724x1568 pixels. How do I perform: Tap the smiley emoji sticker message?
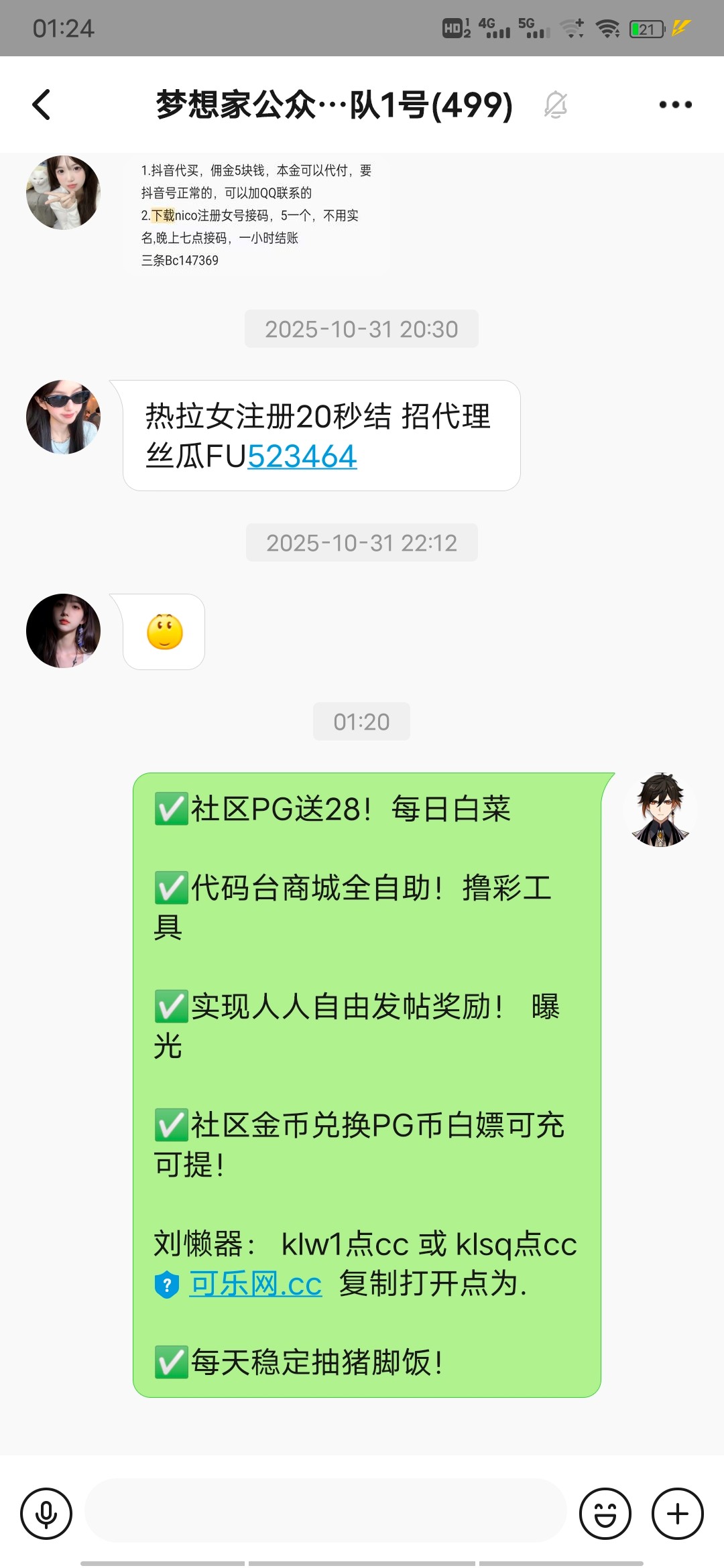click(163, 631)
